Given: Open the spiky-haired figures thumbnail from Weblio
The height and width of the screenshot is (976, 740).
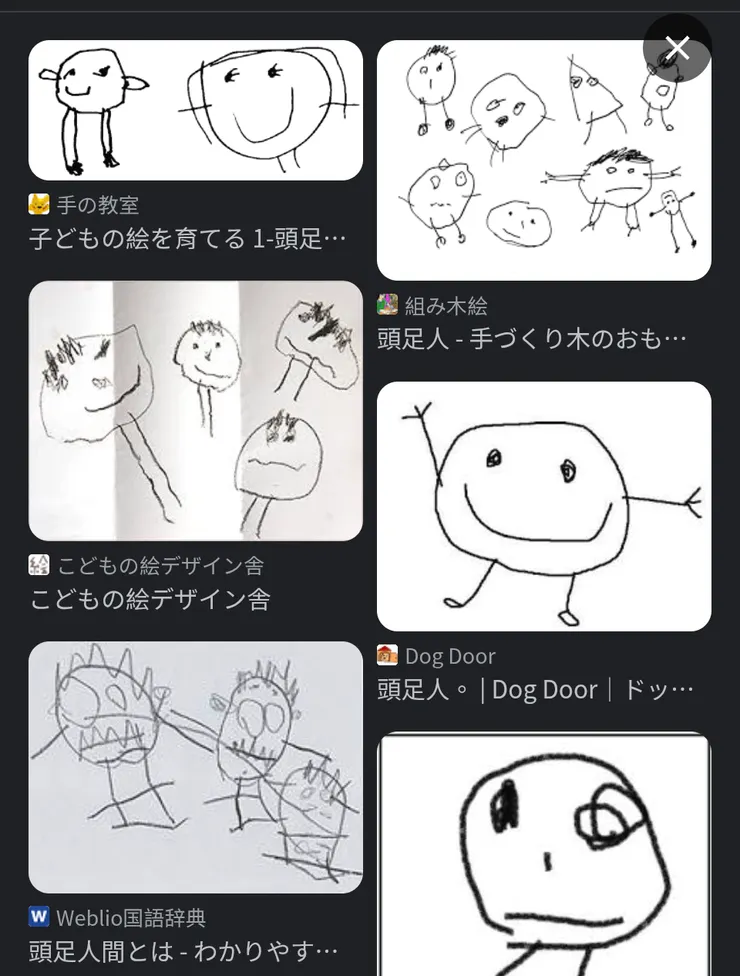Looking at the screenshot, I should coord(195,765).
